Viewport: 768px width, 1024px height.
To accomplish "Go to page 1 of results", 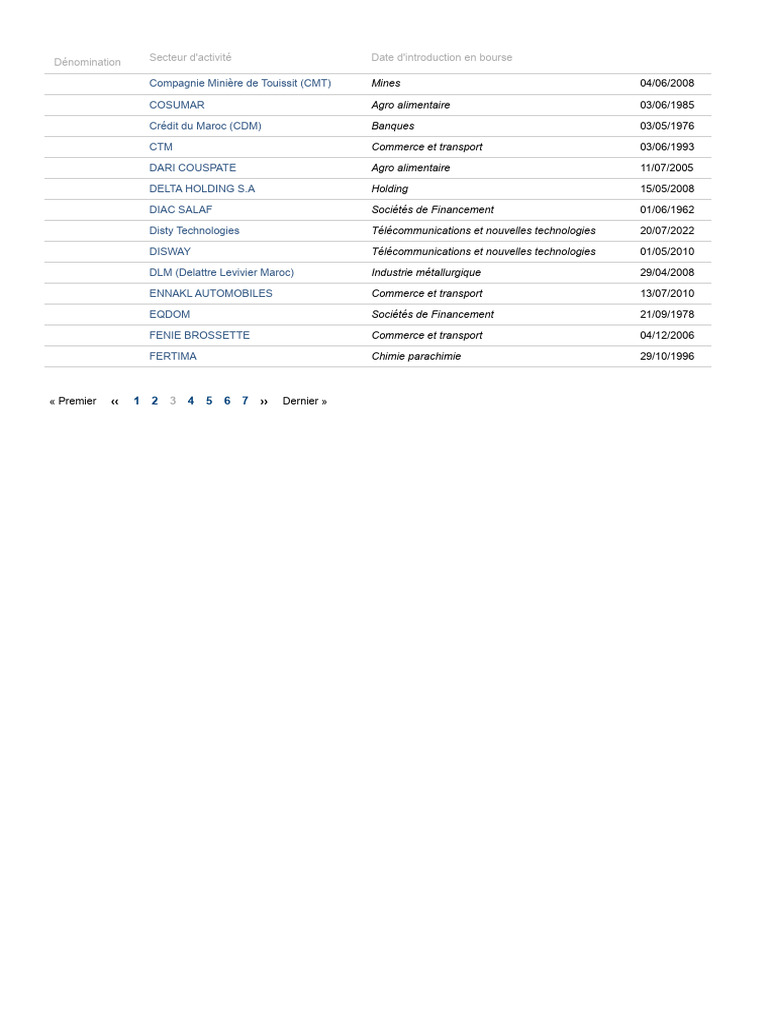I will tap(136, 400).
